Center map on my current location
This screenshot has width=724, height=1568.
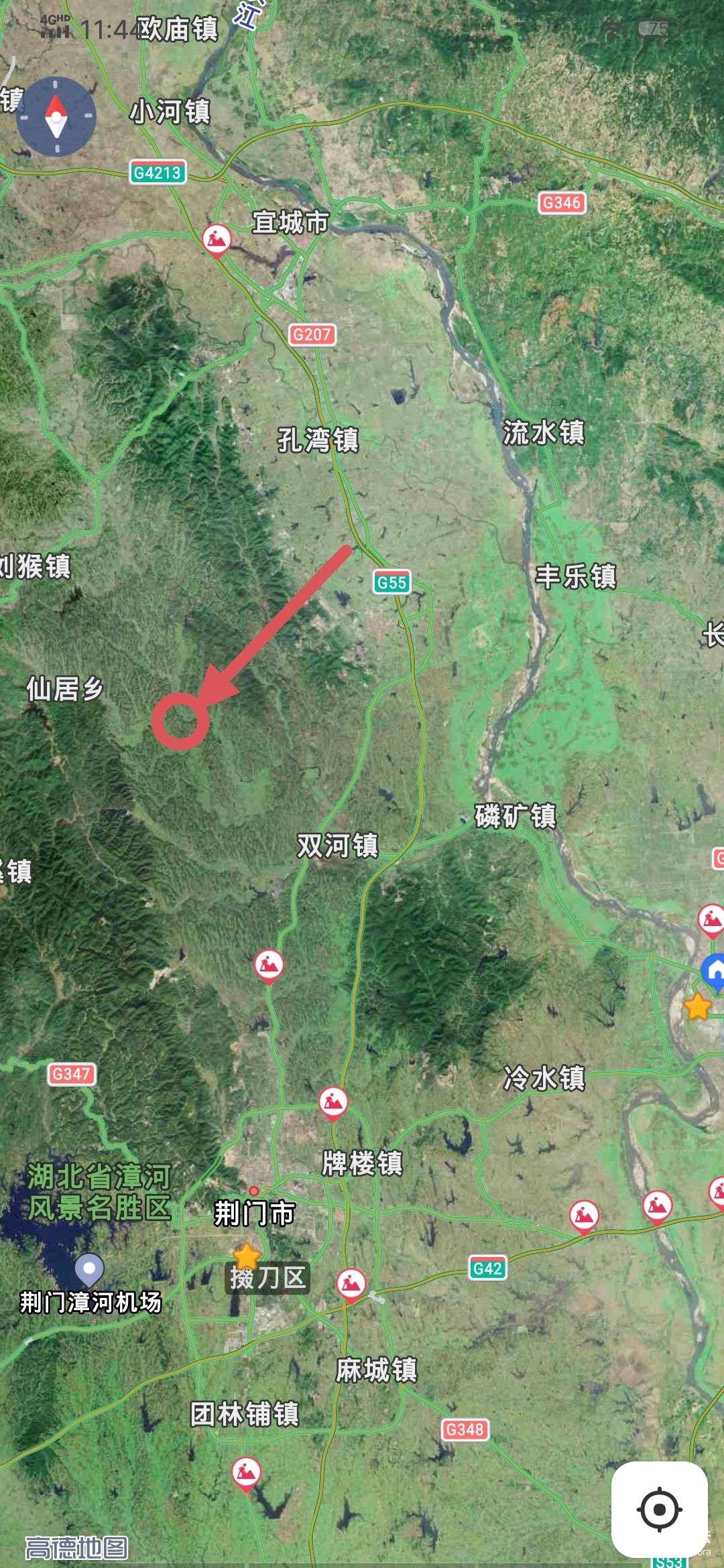coord(659,1510)
